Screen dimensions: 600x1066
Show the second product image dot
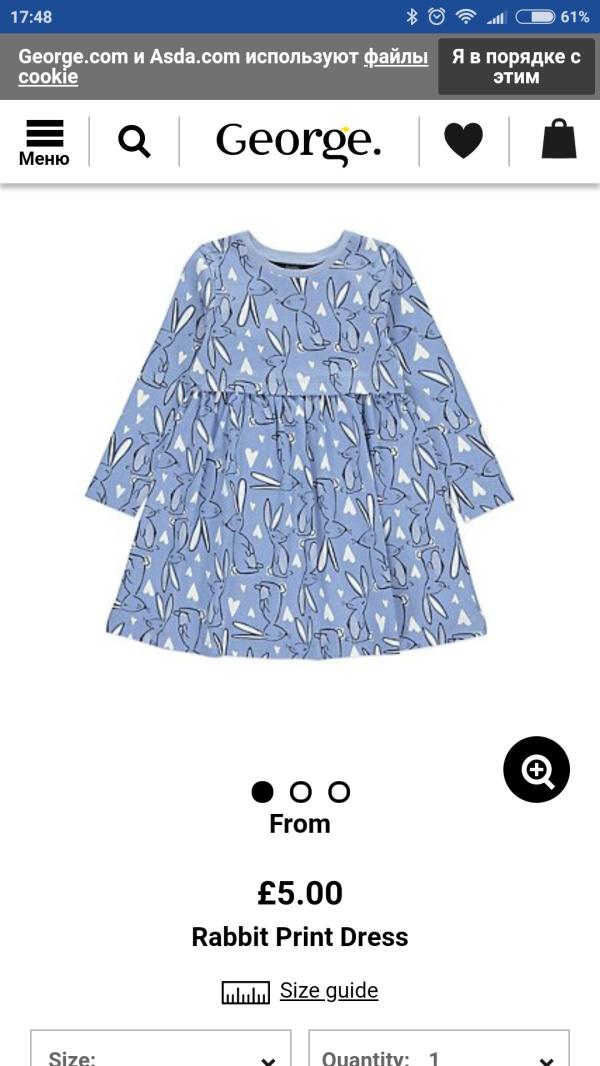point(300,792)
